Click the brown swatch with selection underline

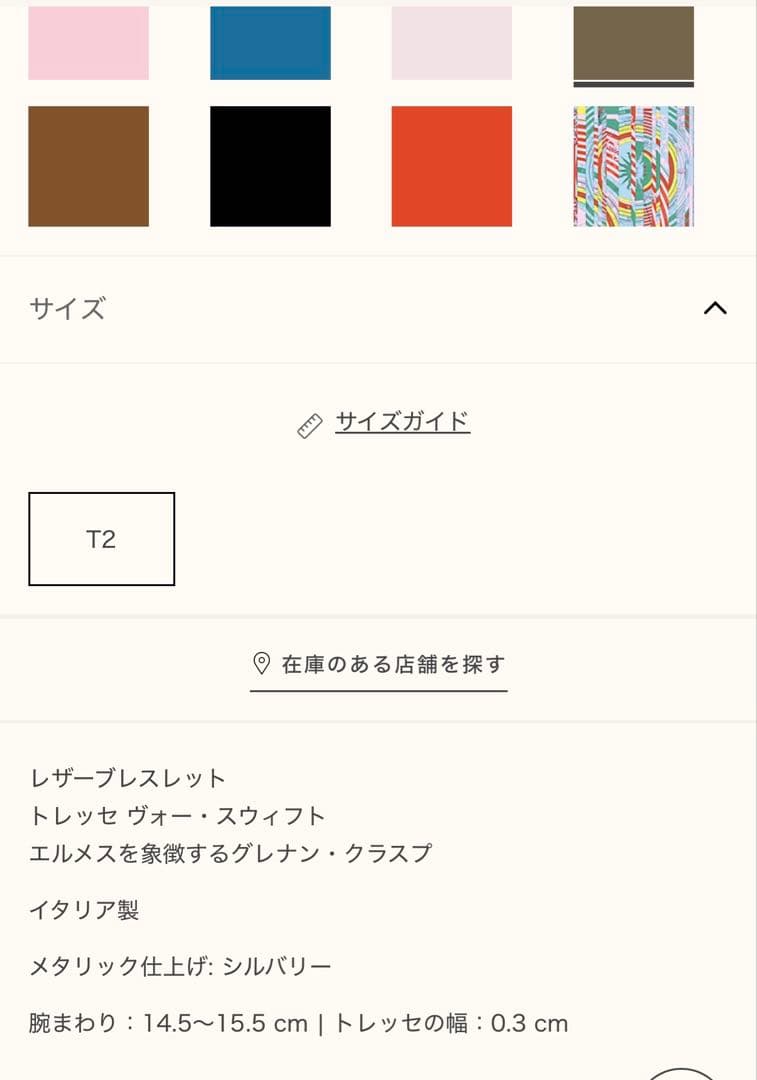pos(633,42)
